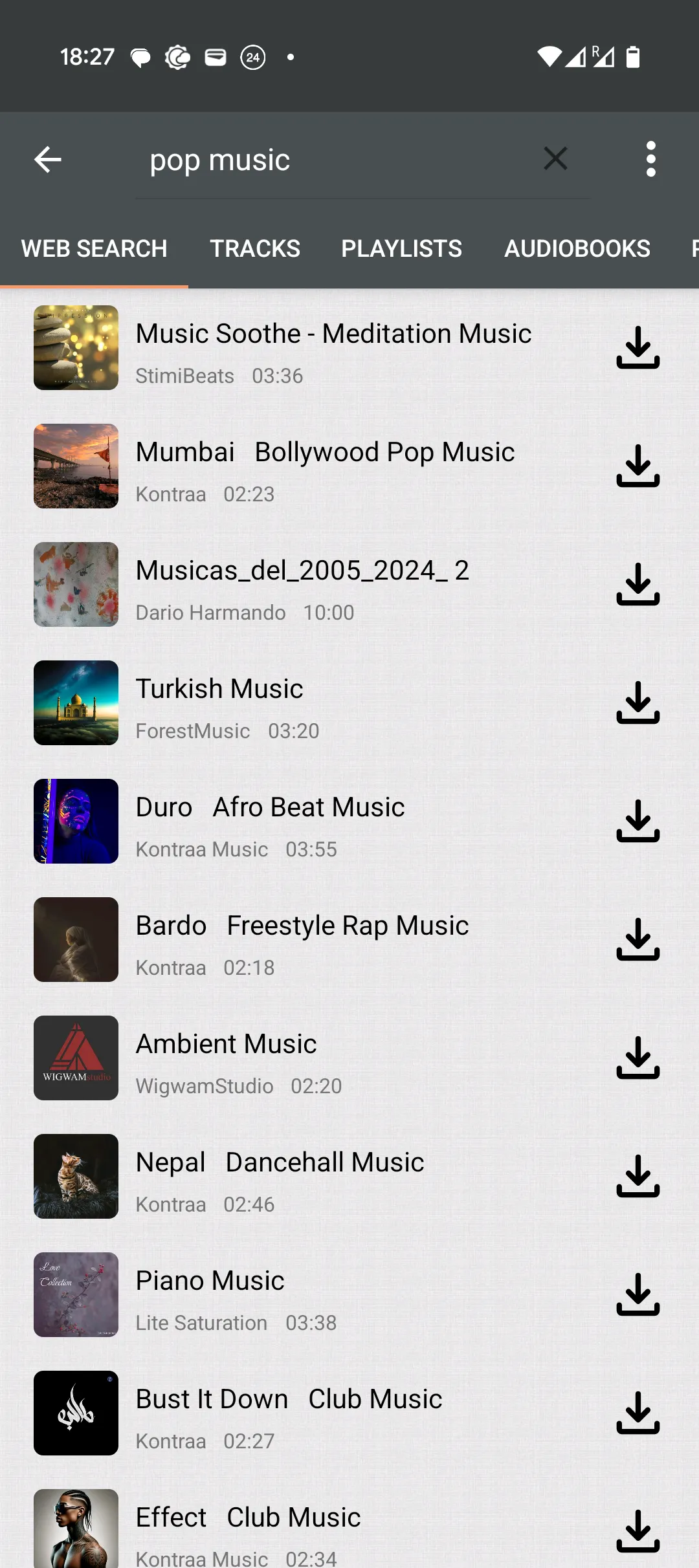This screenshot has height=1568, width=699.
Task: Download Duro Afro Beat Music
Action: (638, 821)
